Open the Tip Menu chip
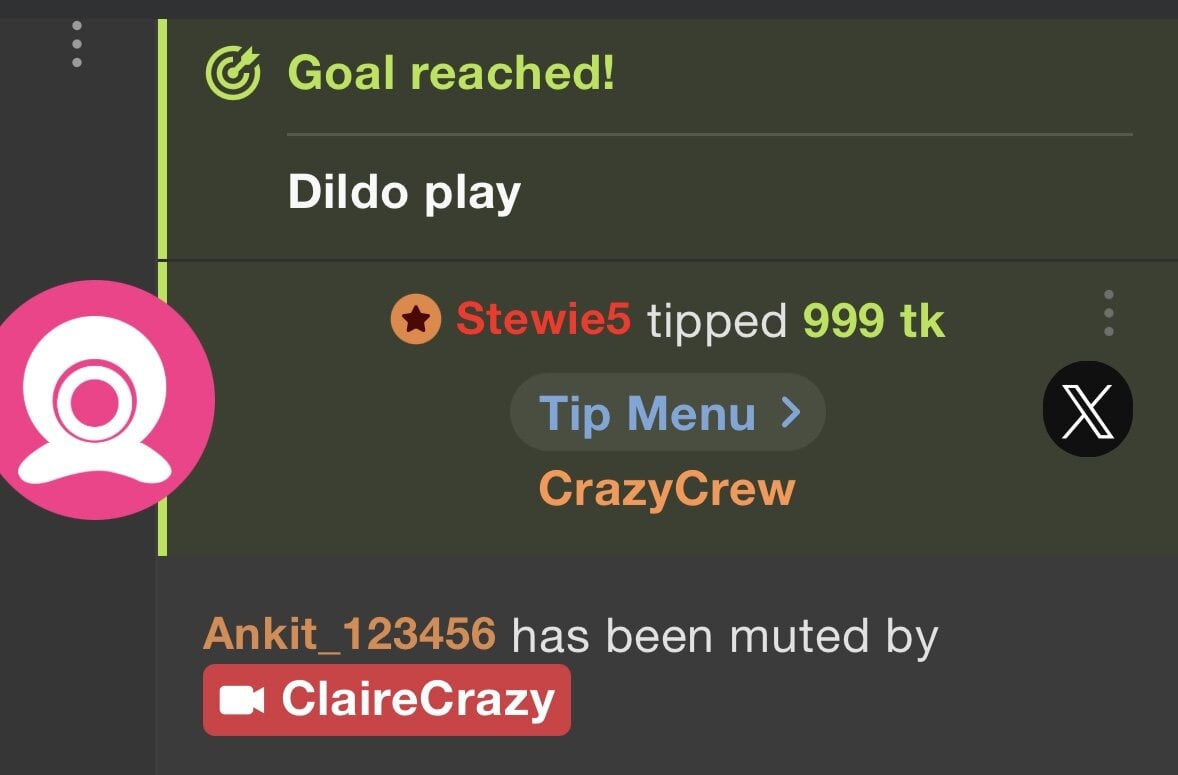Screen dimensions: 1178x775 667,413
